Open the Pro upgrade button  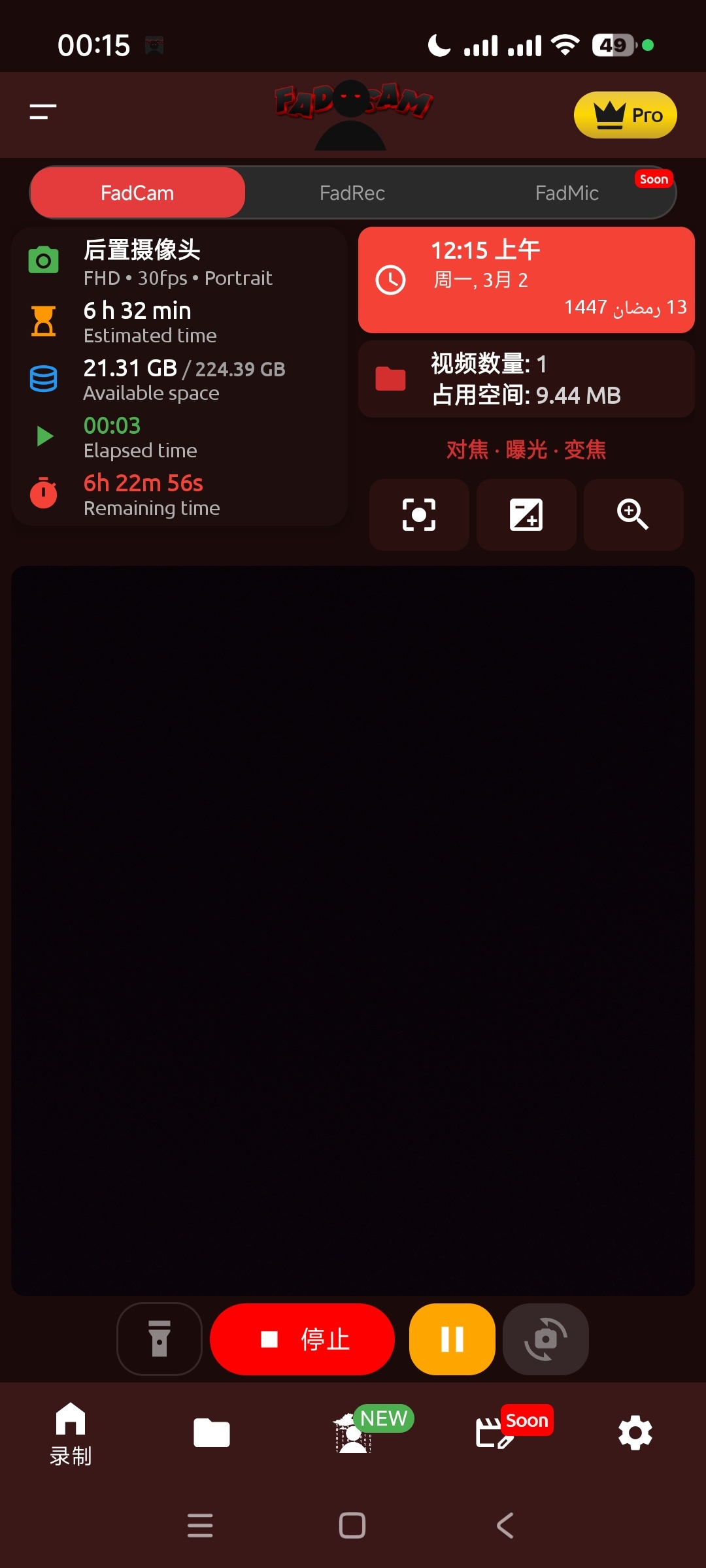tap(625, 115)
